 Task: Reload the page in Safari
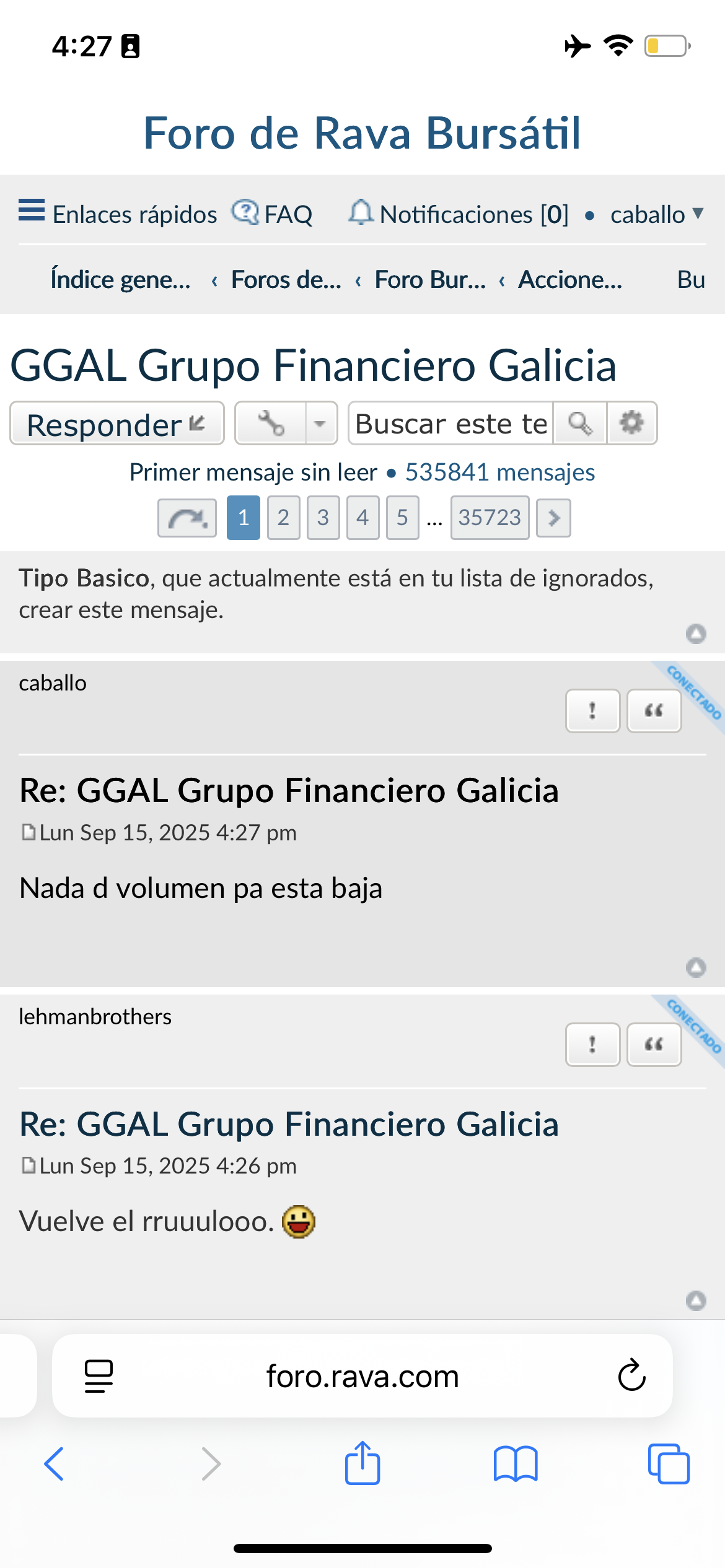[x=631, y=1375]
